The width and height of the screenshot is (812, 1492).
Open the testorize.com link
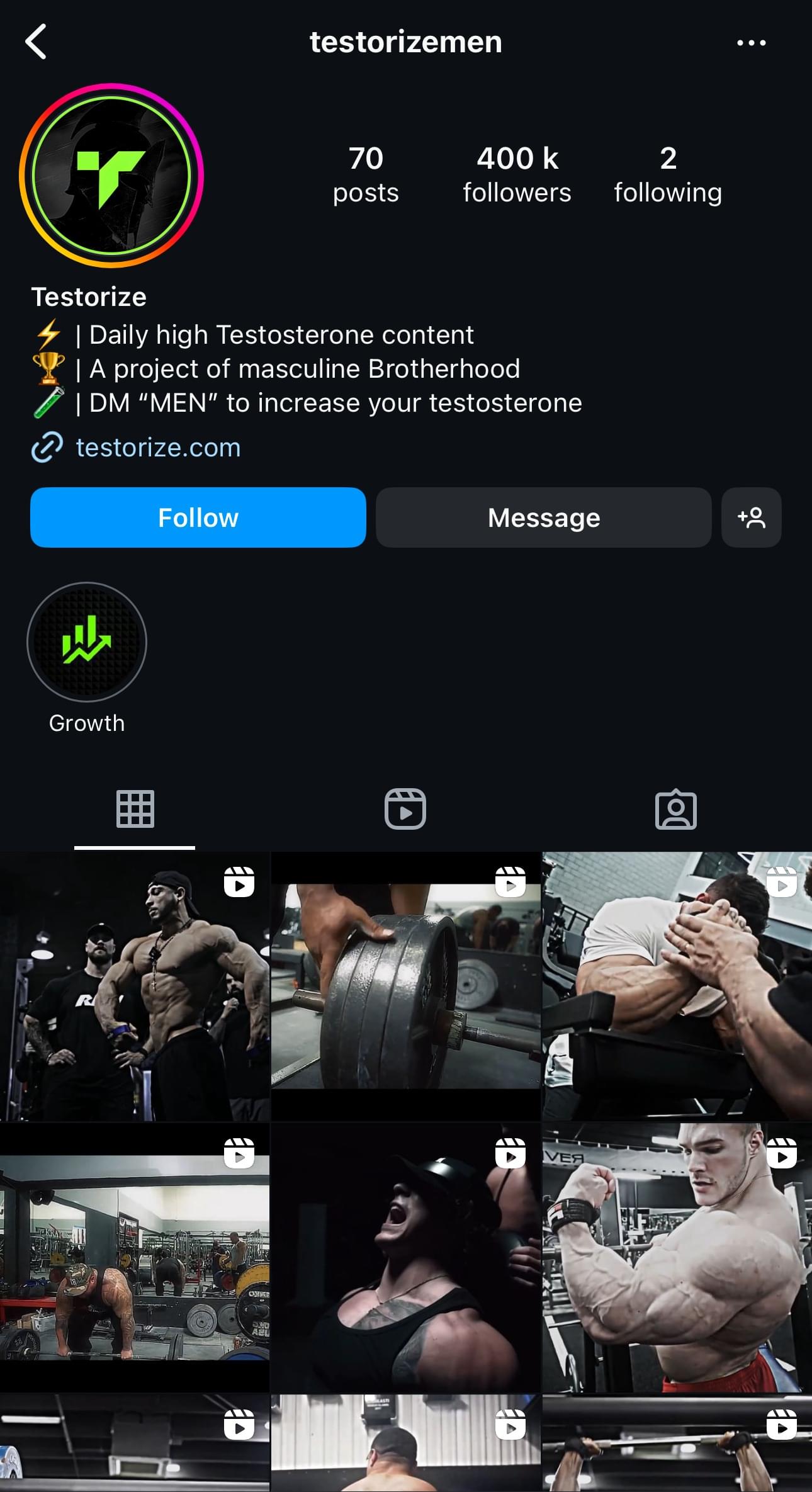[158, 448]
